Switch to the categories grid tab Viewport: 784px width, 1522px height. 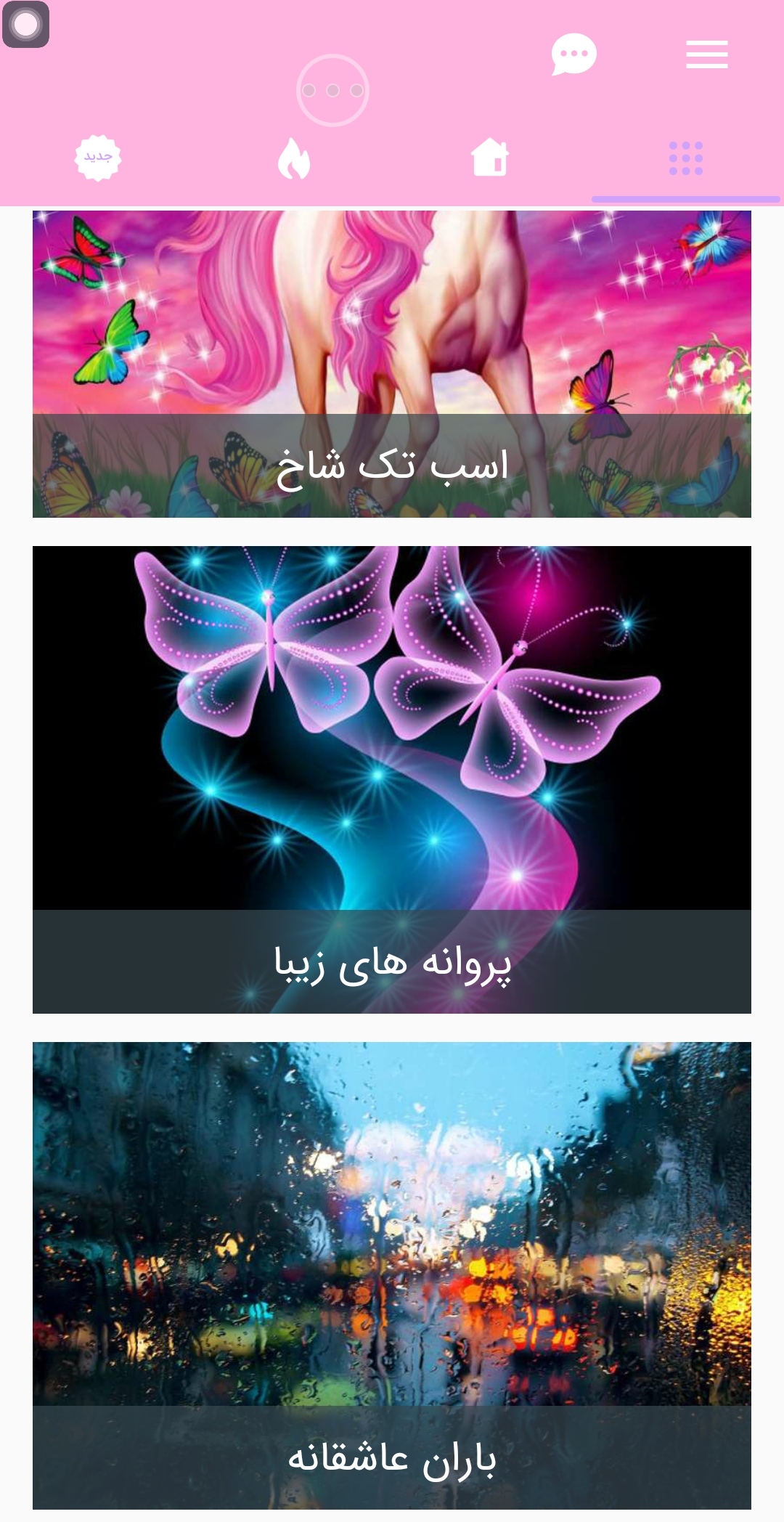[x=685, y=158]
